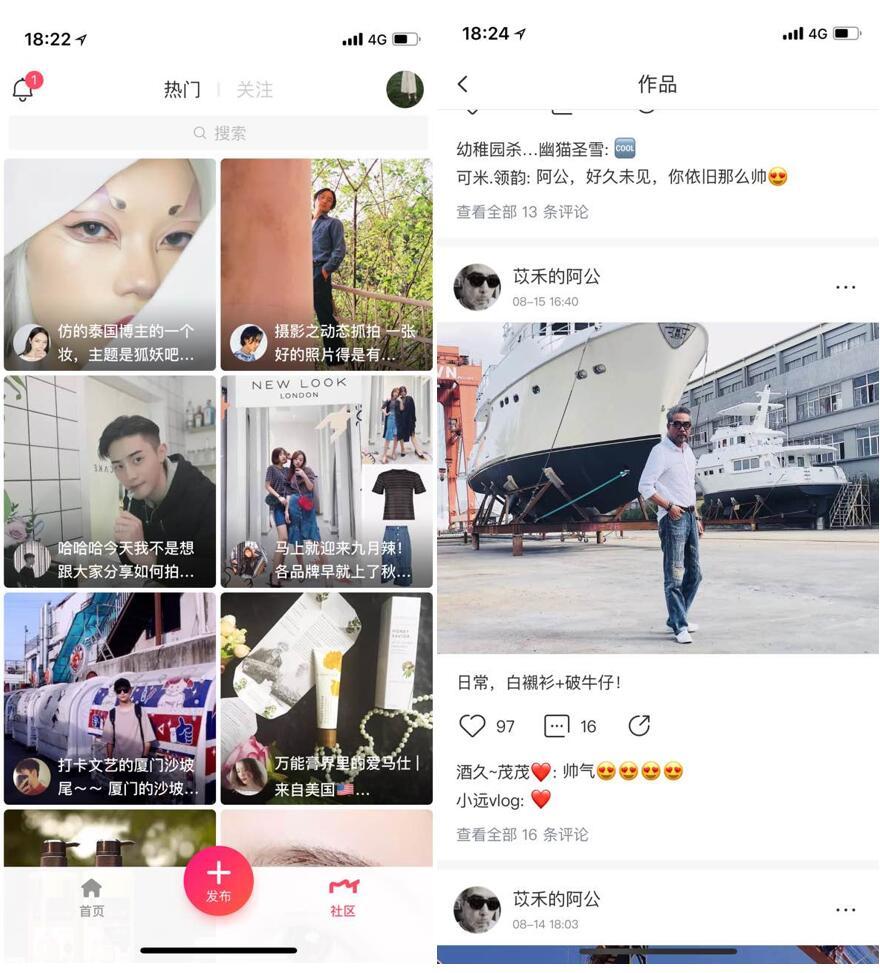The height and width of the screenshot is (973, 880).
Task: Open the 摄影之动态抓拍 post
Action: (327, 264)
